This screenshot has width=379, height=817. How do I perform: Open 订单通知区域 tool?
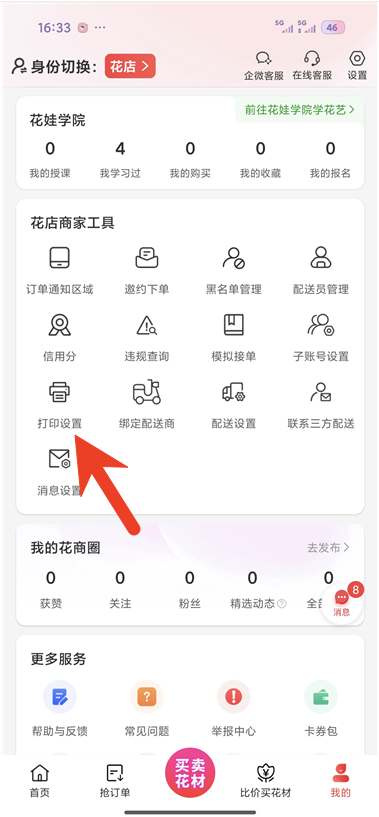59,269
